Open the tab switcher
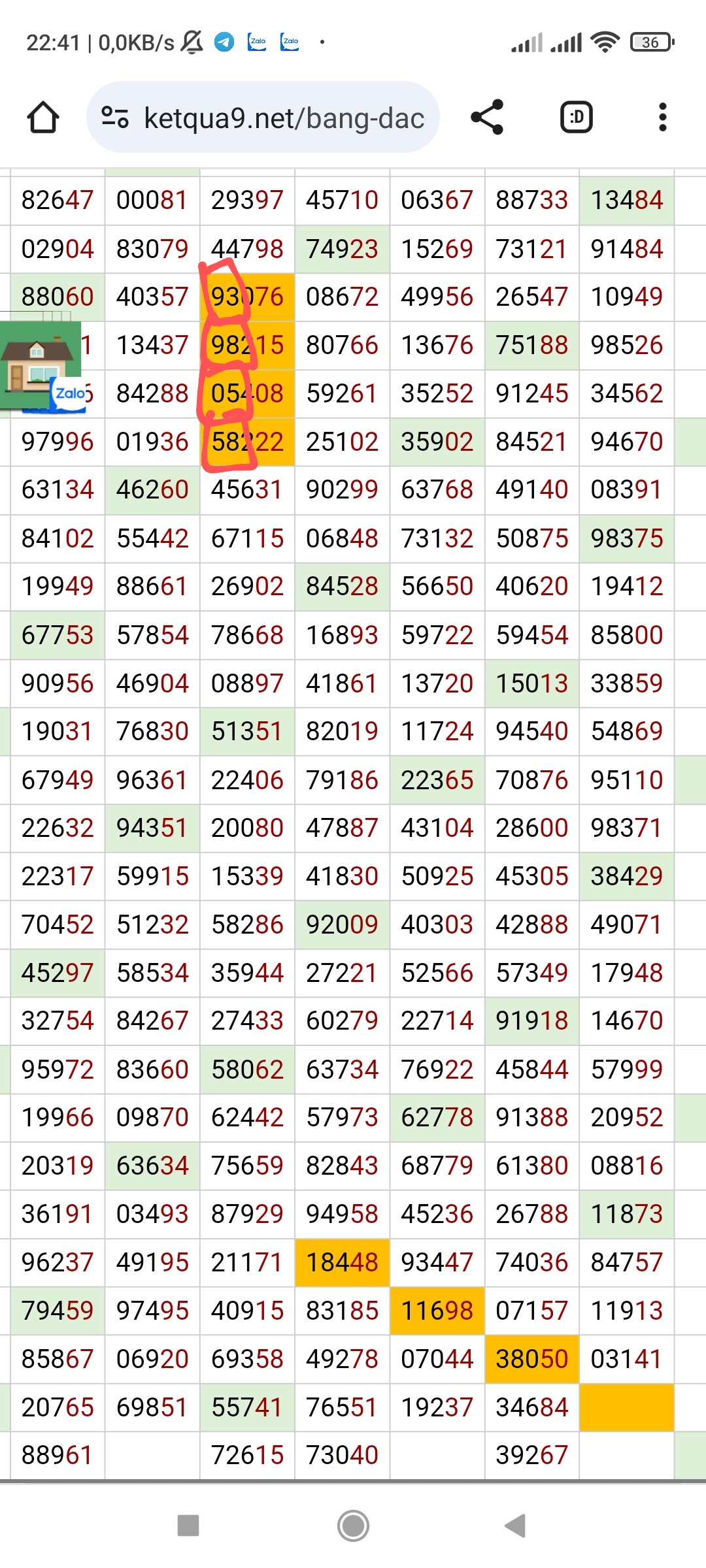The image size is (706, 1568). pyautogui.click(x=577, y=118)
